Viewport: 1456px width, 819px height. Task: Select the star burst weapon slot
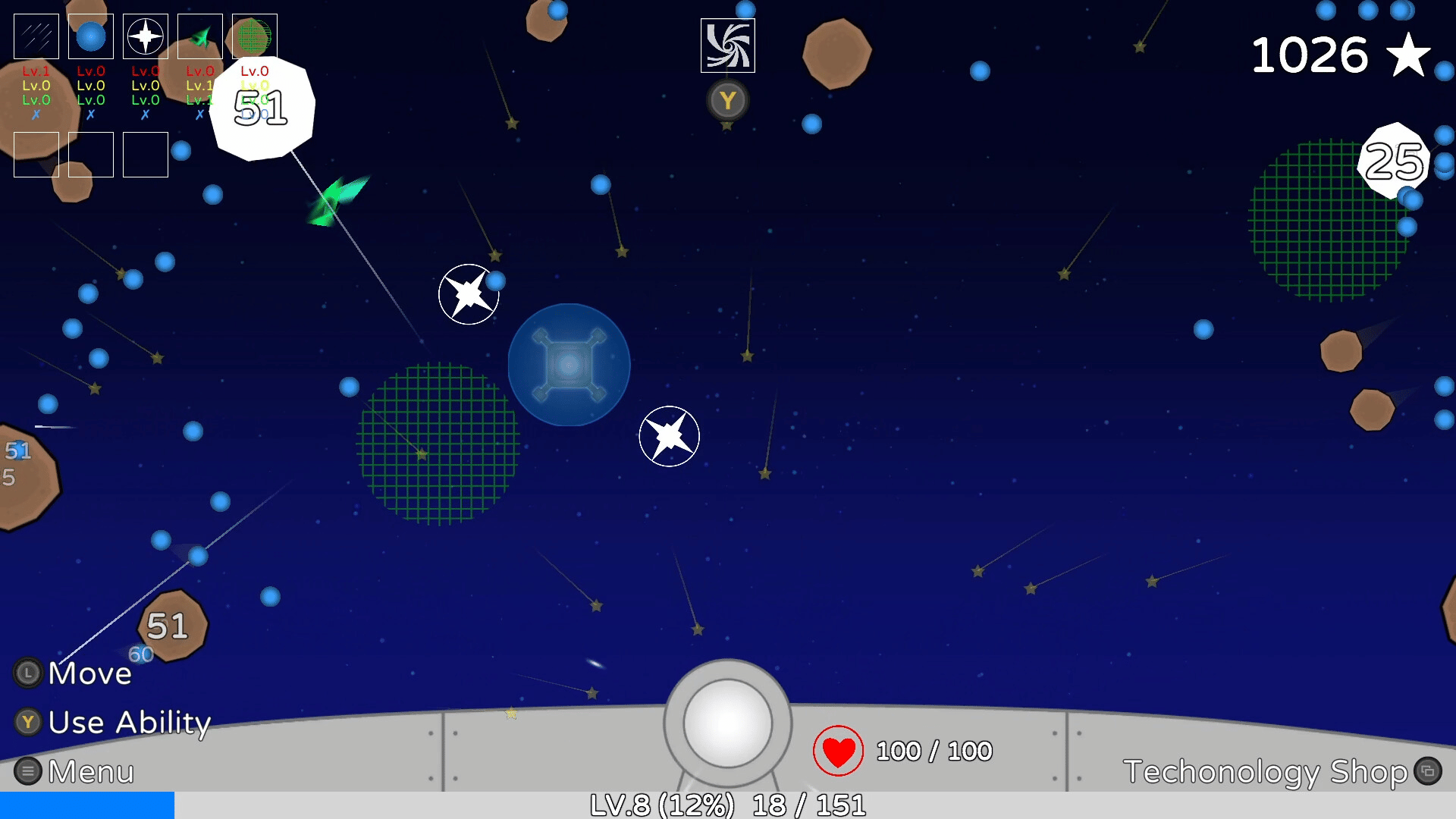click(x=146, y=36)
